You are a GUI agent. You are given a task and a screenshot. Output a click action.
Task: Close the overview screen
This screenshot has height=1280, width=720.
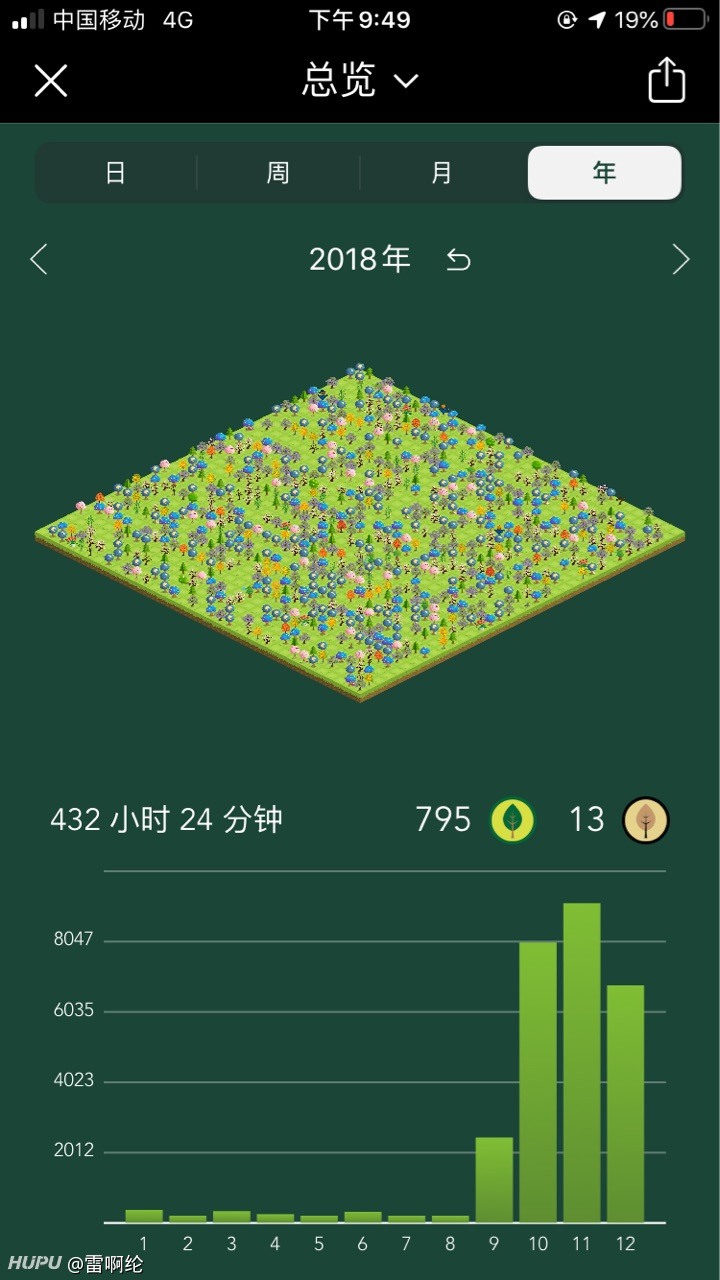click(50, 81)
